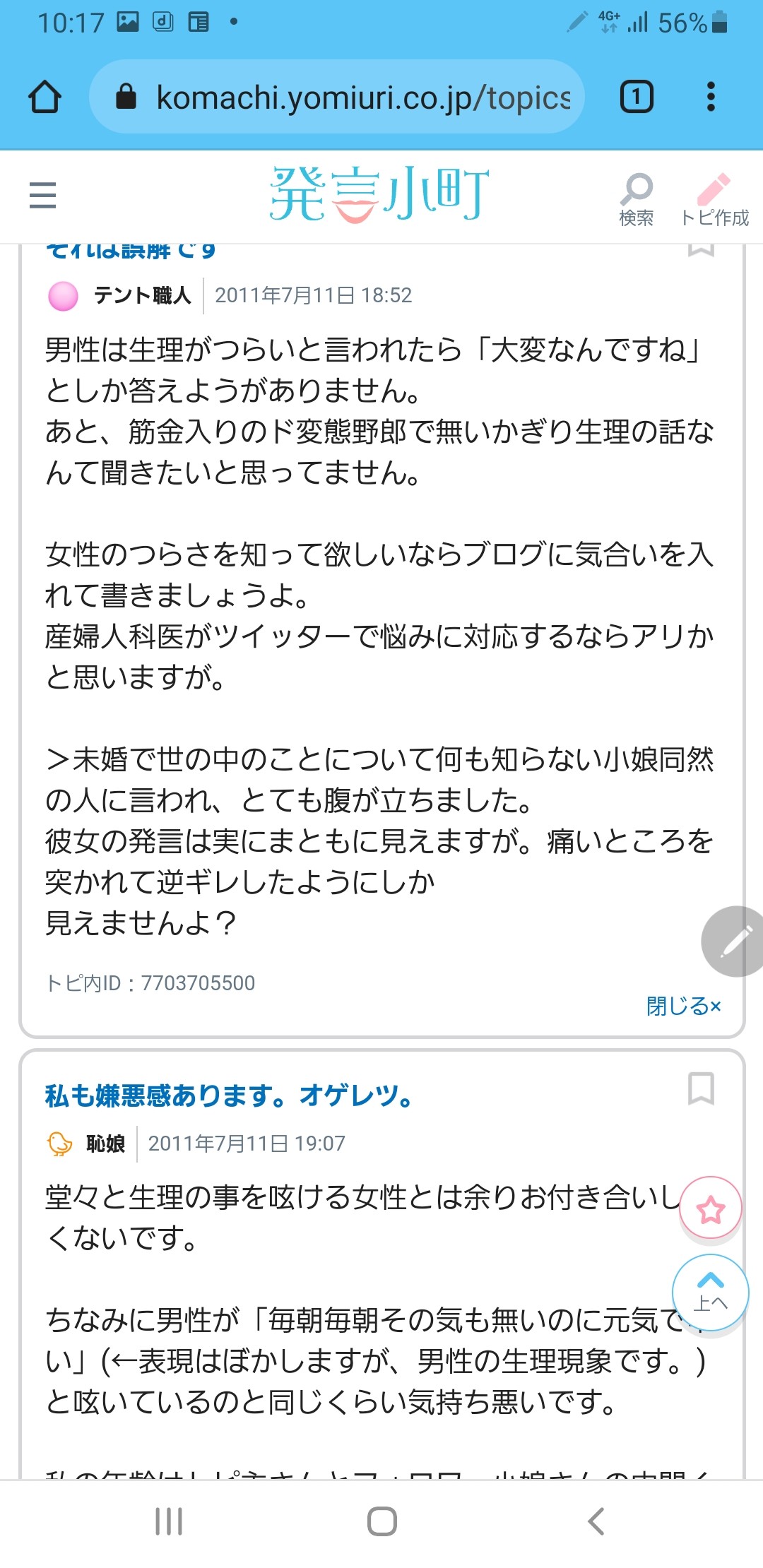Tap the pink star favorite button

coord(711,1209)
